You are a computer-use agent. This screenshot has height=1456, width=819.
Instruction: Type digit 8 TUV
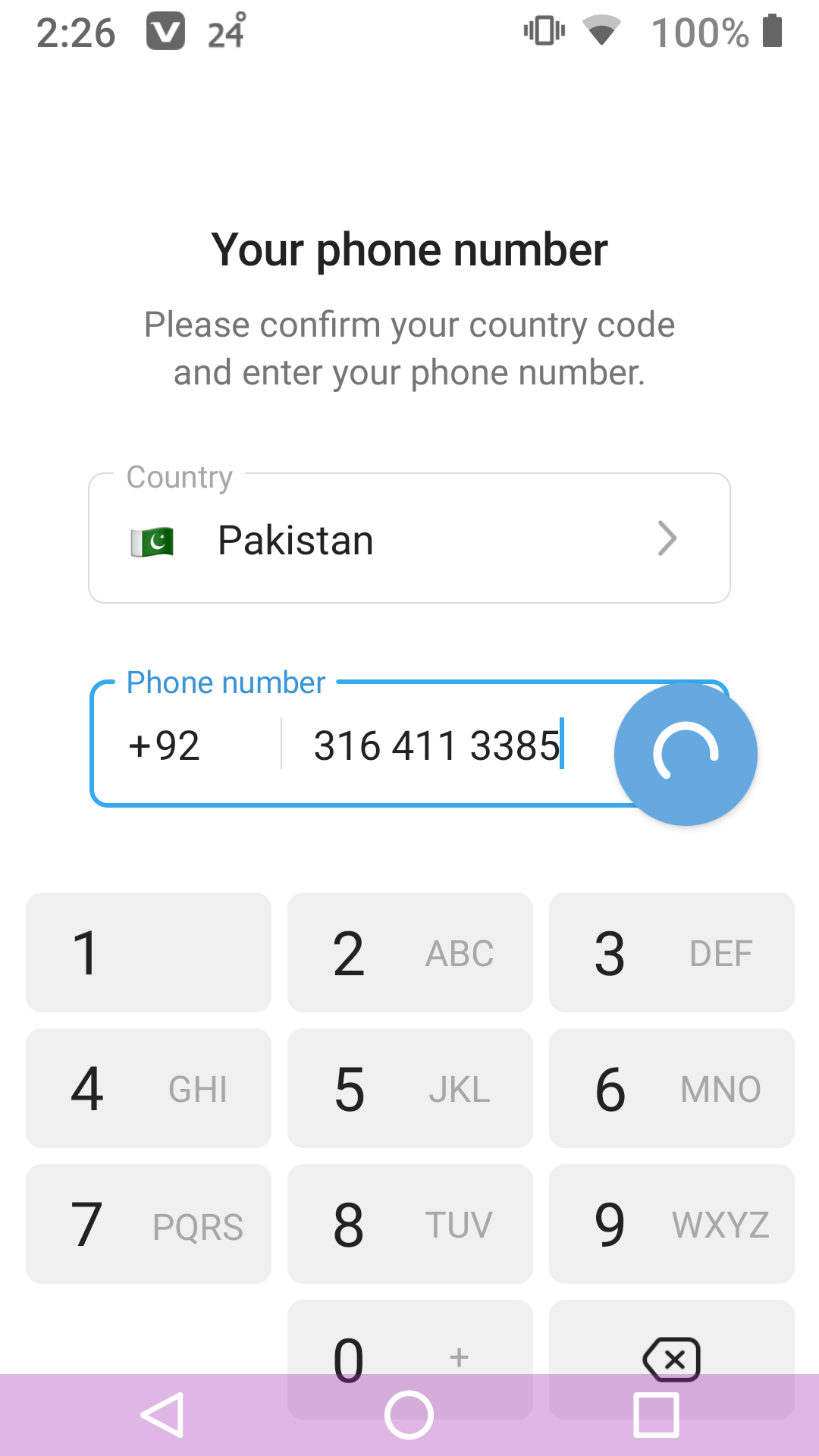pyautogui.click(x=409, y=1224)
